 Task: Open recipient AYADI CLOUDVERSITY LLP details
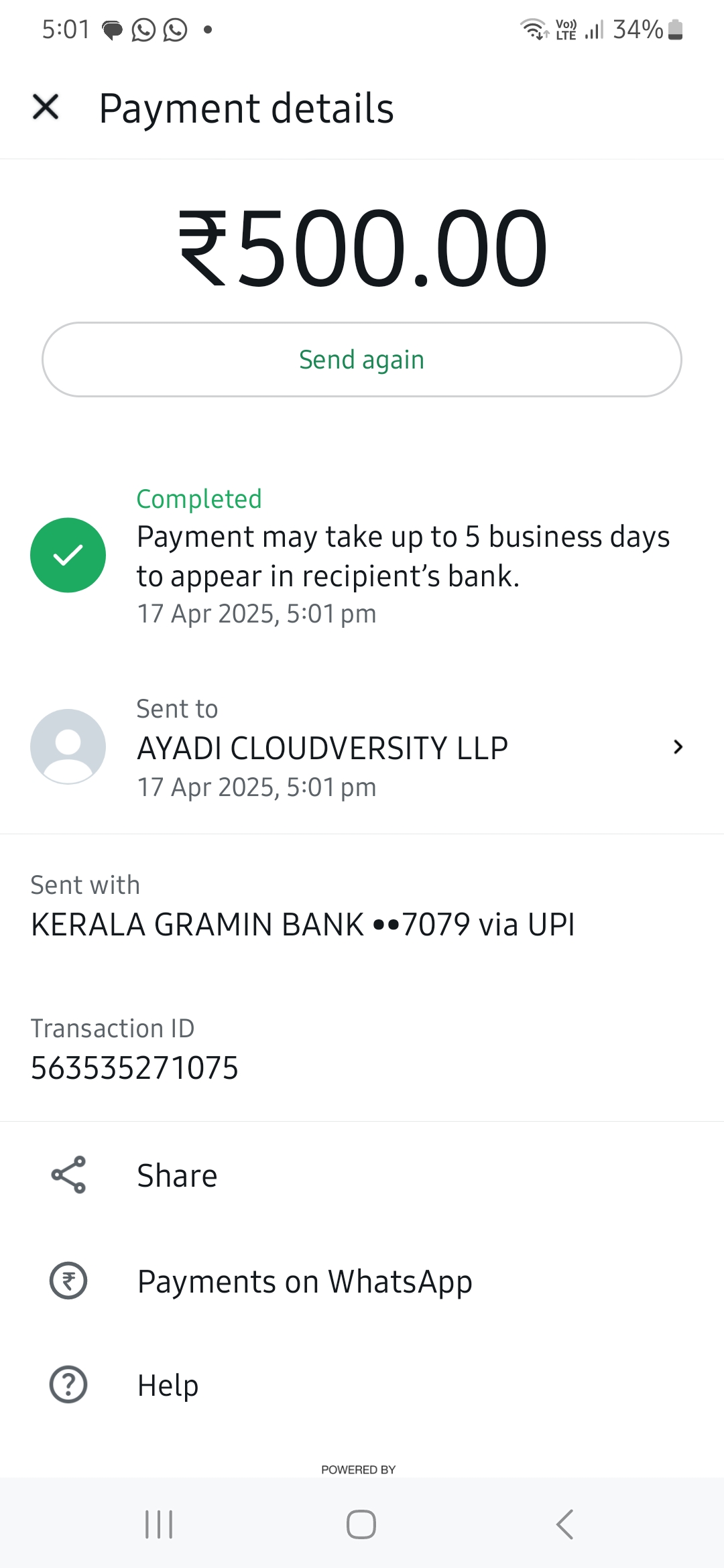coord(362,747)
